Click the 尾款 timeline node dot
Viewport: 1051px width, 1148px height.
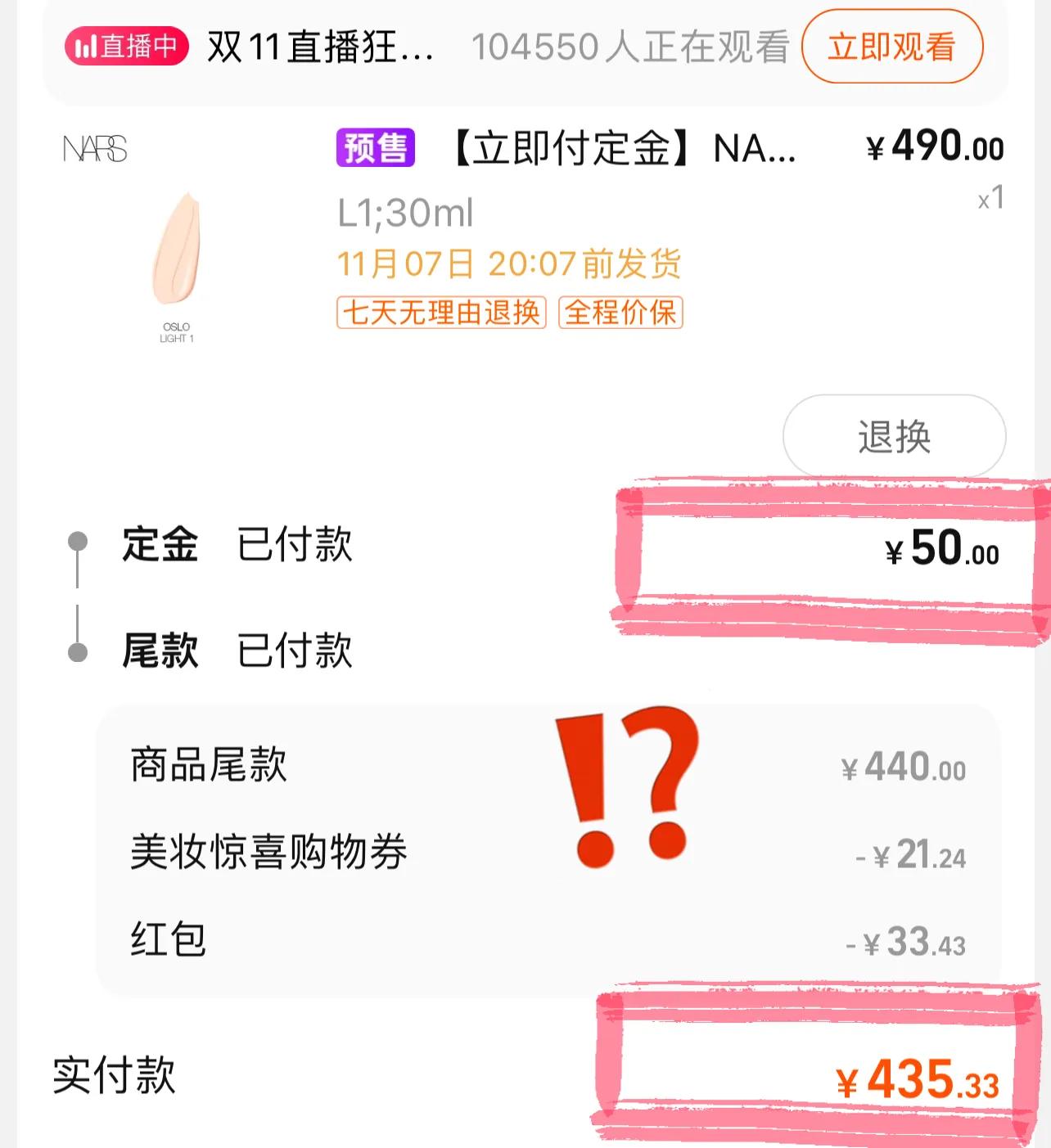pyautogui.click(x=78, y=651)
